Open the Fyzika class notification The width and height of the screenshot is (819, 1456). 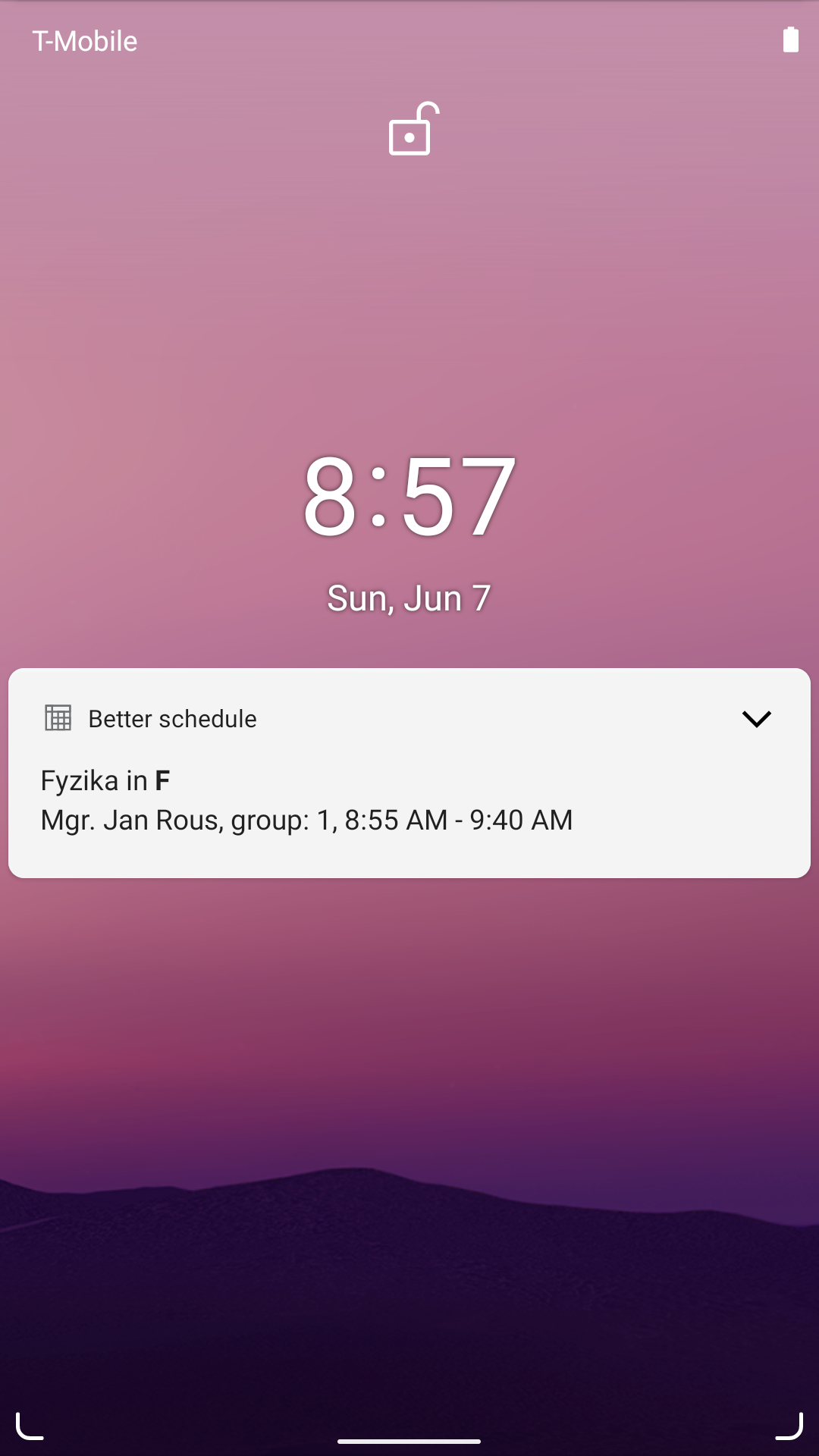306,801
